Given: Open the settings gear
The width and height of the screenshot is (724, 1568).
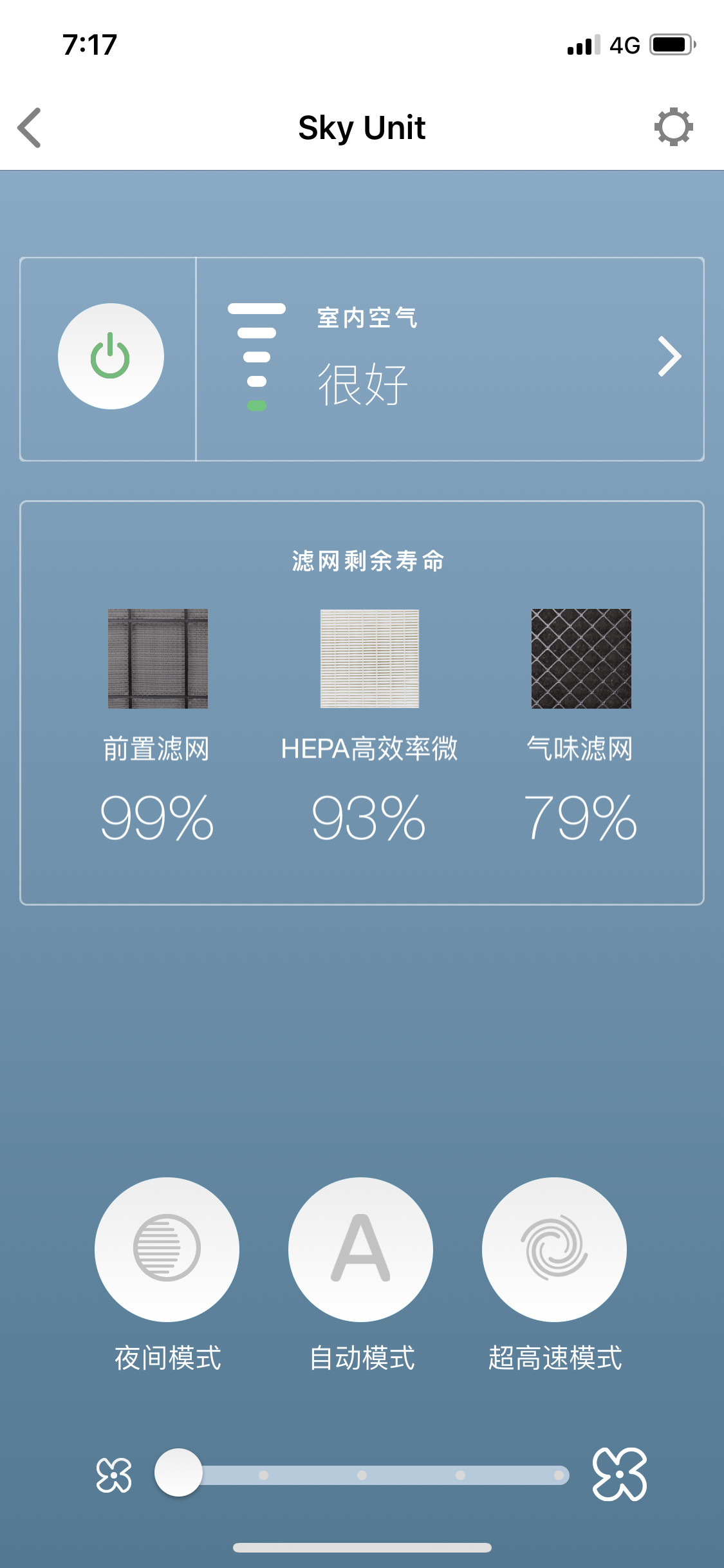Looking at the screenshot, I should [x=673, y=127].
